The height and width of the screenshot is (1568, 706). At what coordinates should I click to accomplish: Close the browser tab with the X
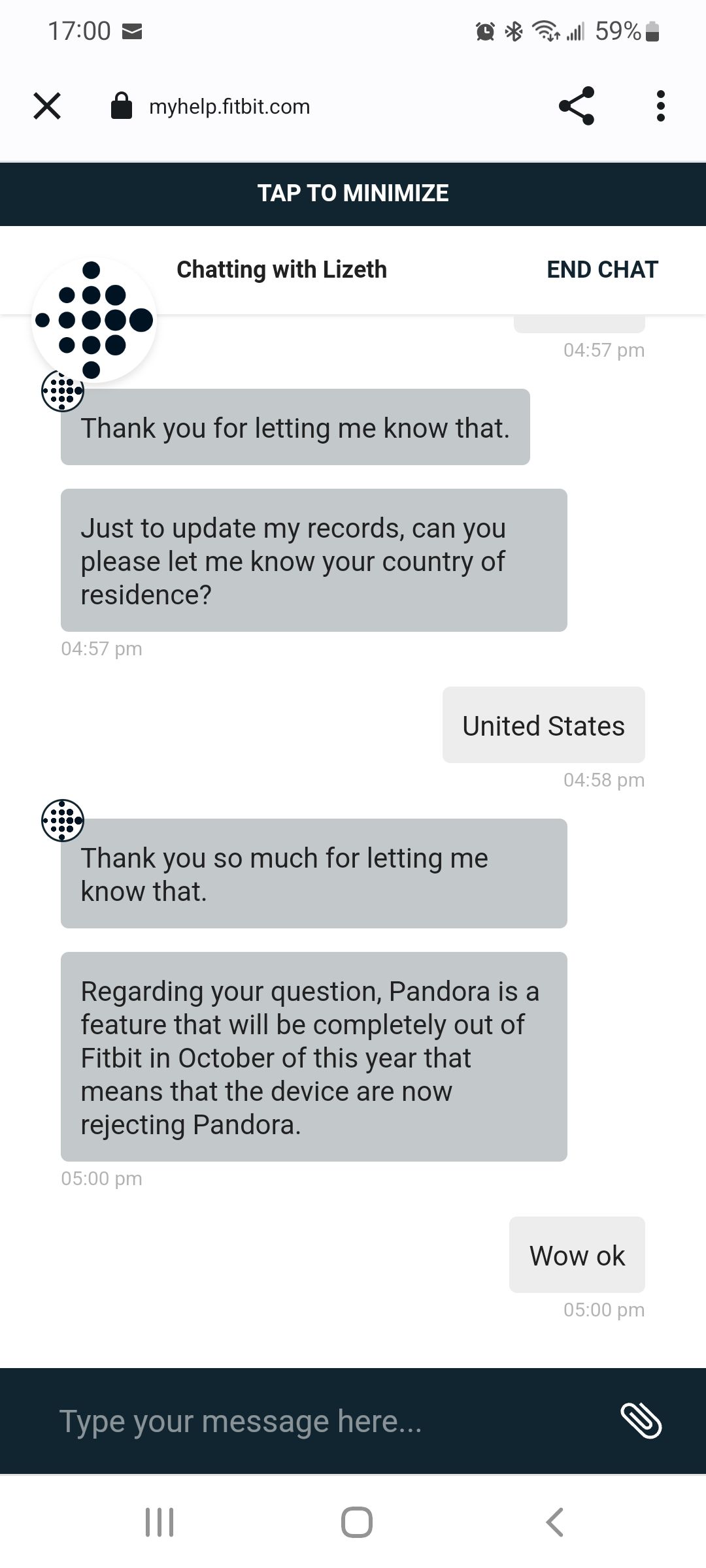47,106
